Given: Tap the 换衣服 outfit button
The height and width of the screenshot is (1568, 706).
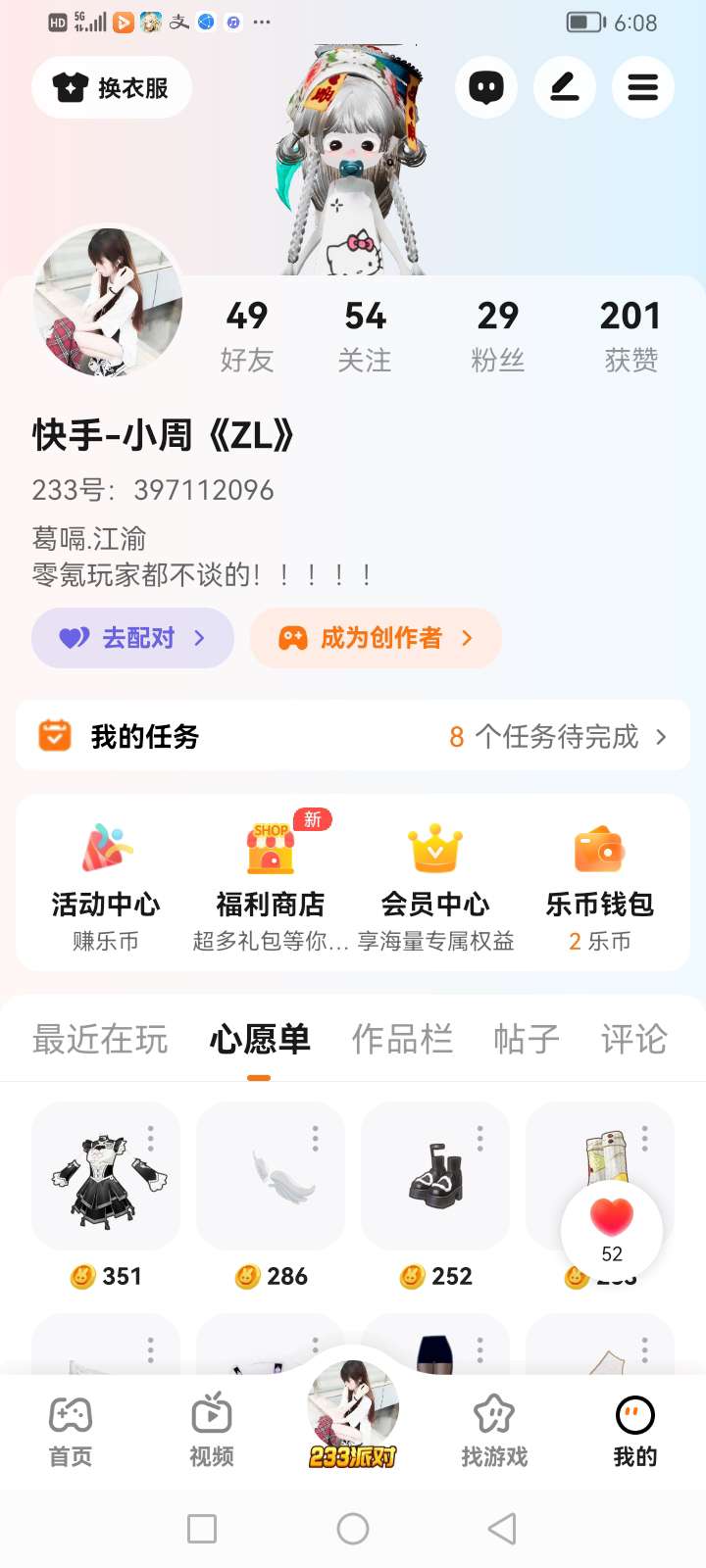Looking at the screenshot, I should pyautogui.click(x=112, y=88).
